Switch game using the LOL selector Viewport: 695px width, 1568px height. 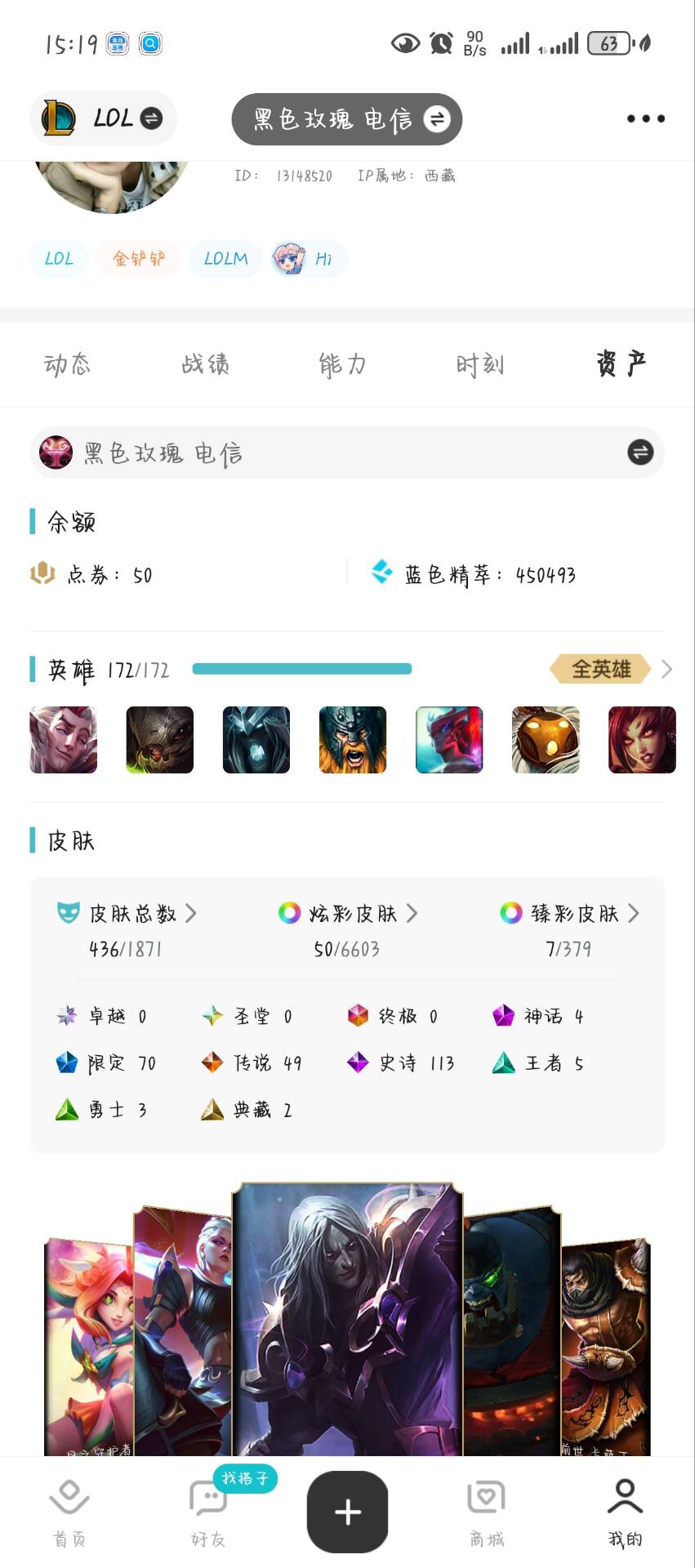coord(104,119)
